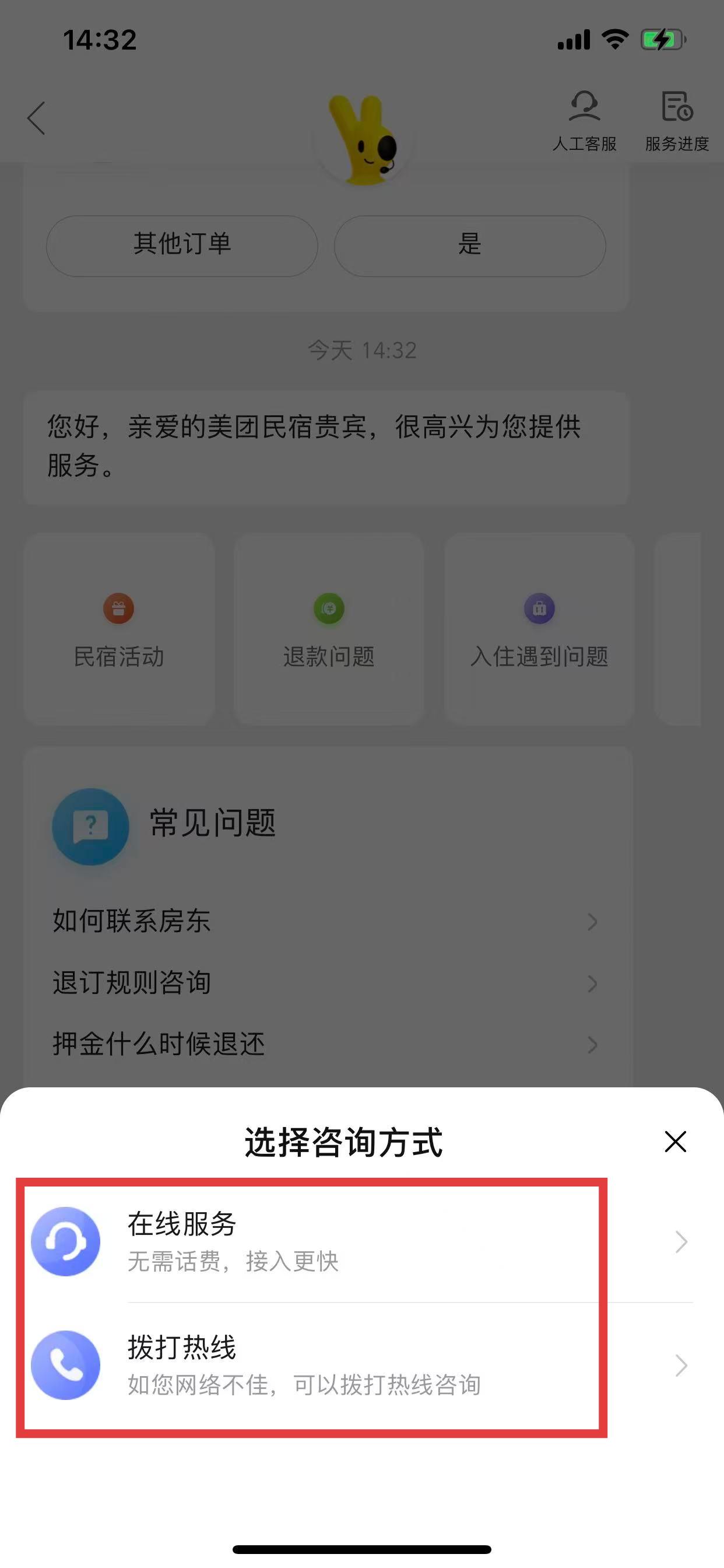Viewport: 724px width, 1568px height.
Task: Open FAQ 押金什么时候退还
Action: coord(325,1044)
